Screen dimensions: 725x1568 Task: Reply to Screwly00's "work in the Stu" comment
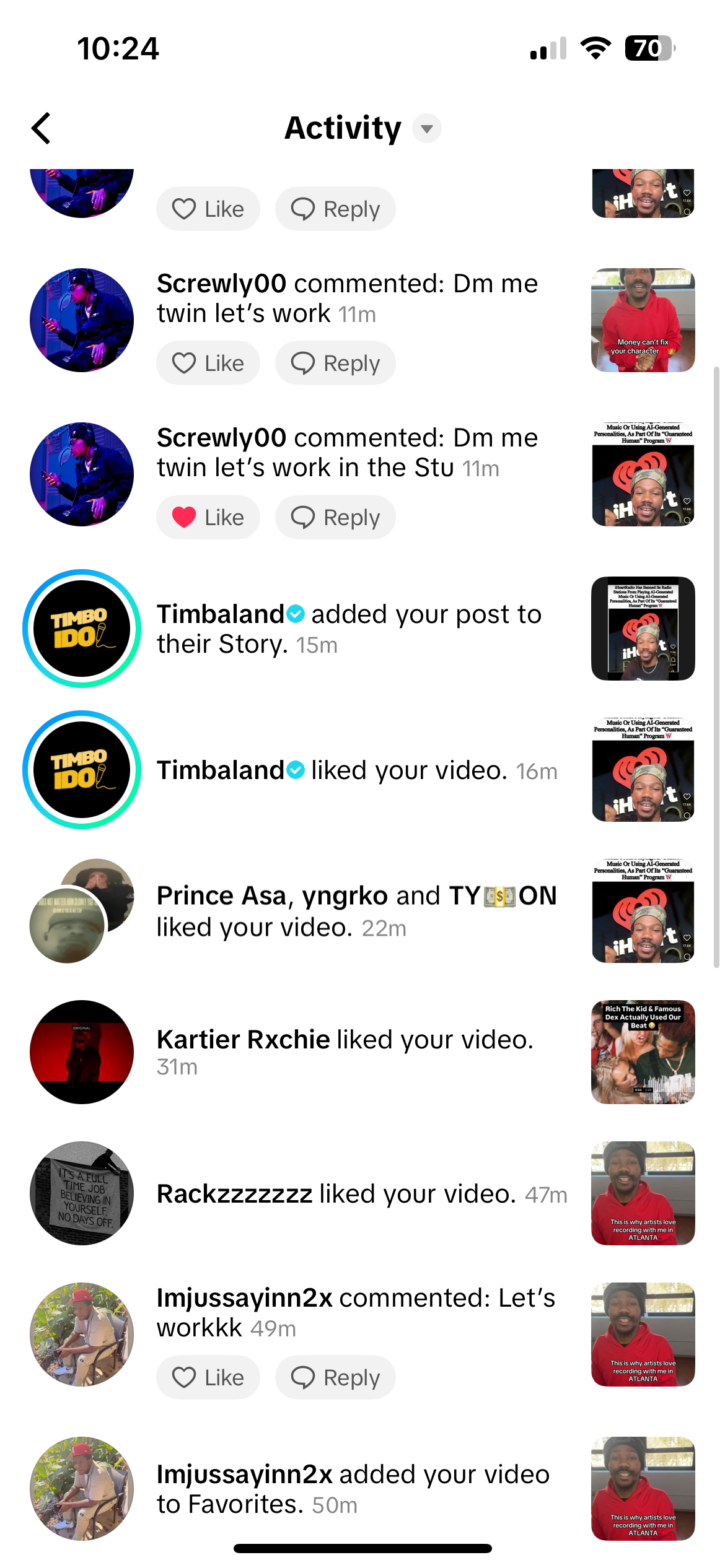(x=335, y=517)
